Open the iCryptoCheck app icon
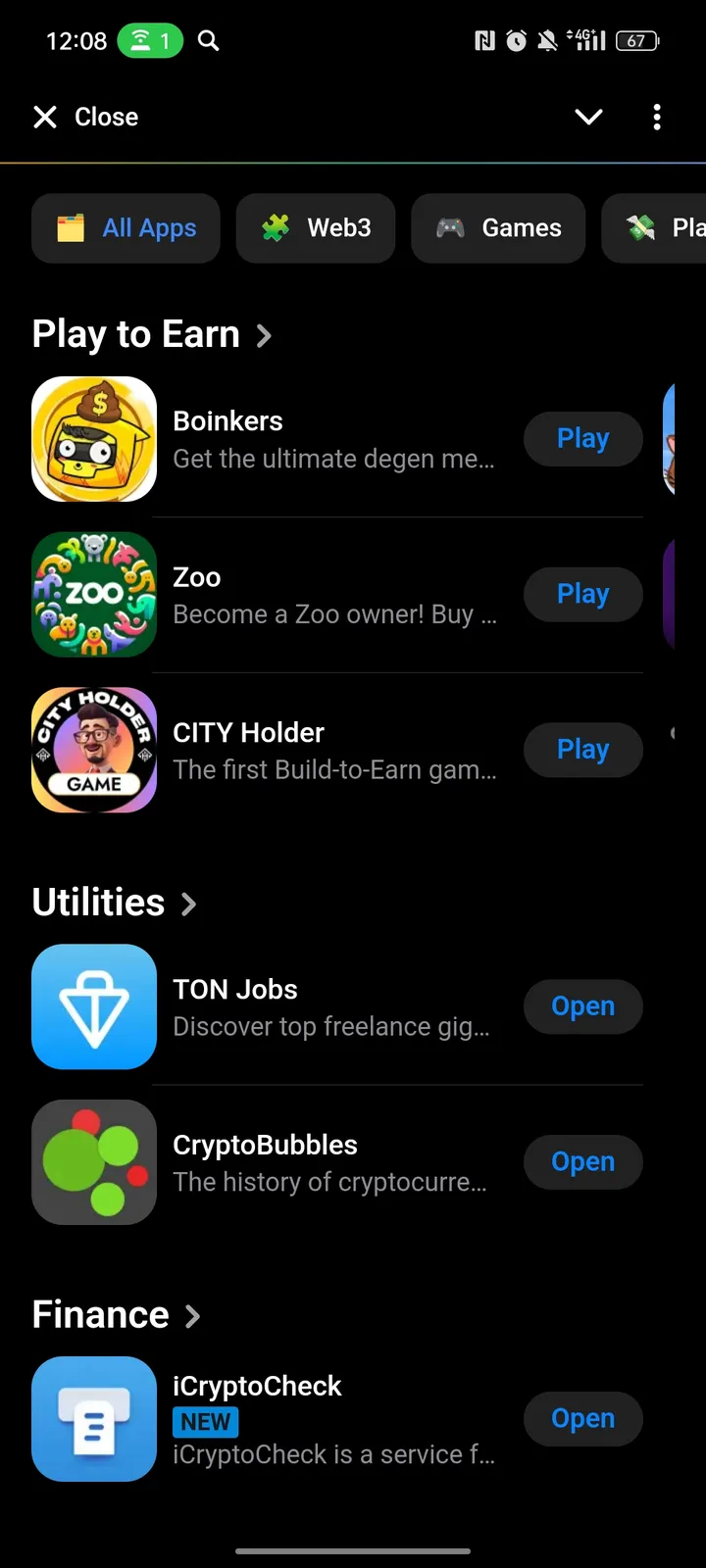706x1568 pixels. [x=93, y=1418]
